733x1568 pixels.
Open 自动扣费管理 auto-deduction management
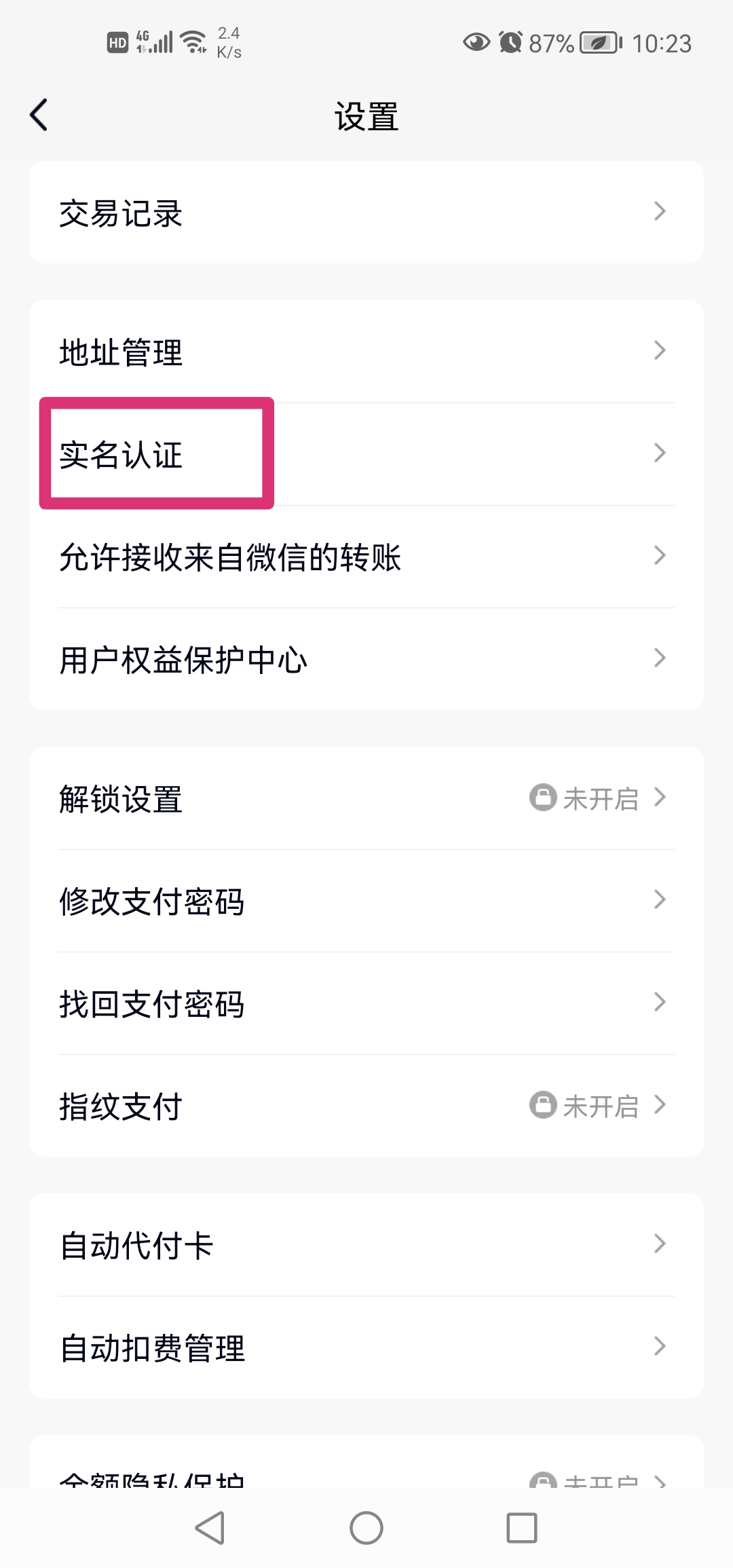pos(365,1347)
